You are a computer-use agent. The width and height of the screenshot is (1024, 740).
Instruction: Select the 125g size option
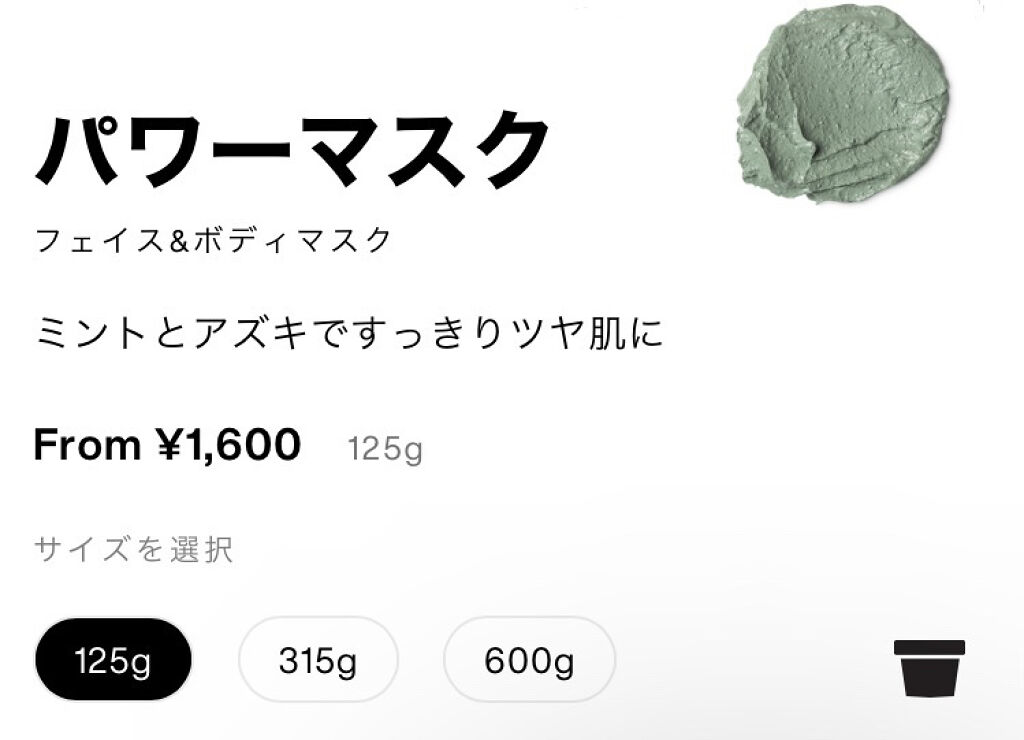pyautogui.click(x=113, y=660)
